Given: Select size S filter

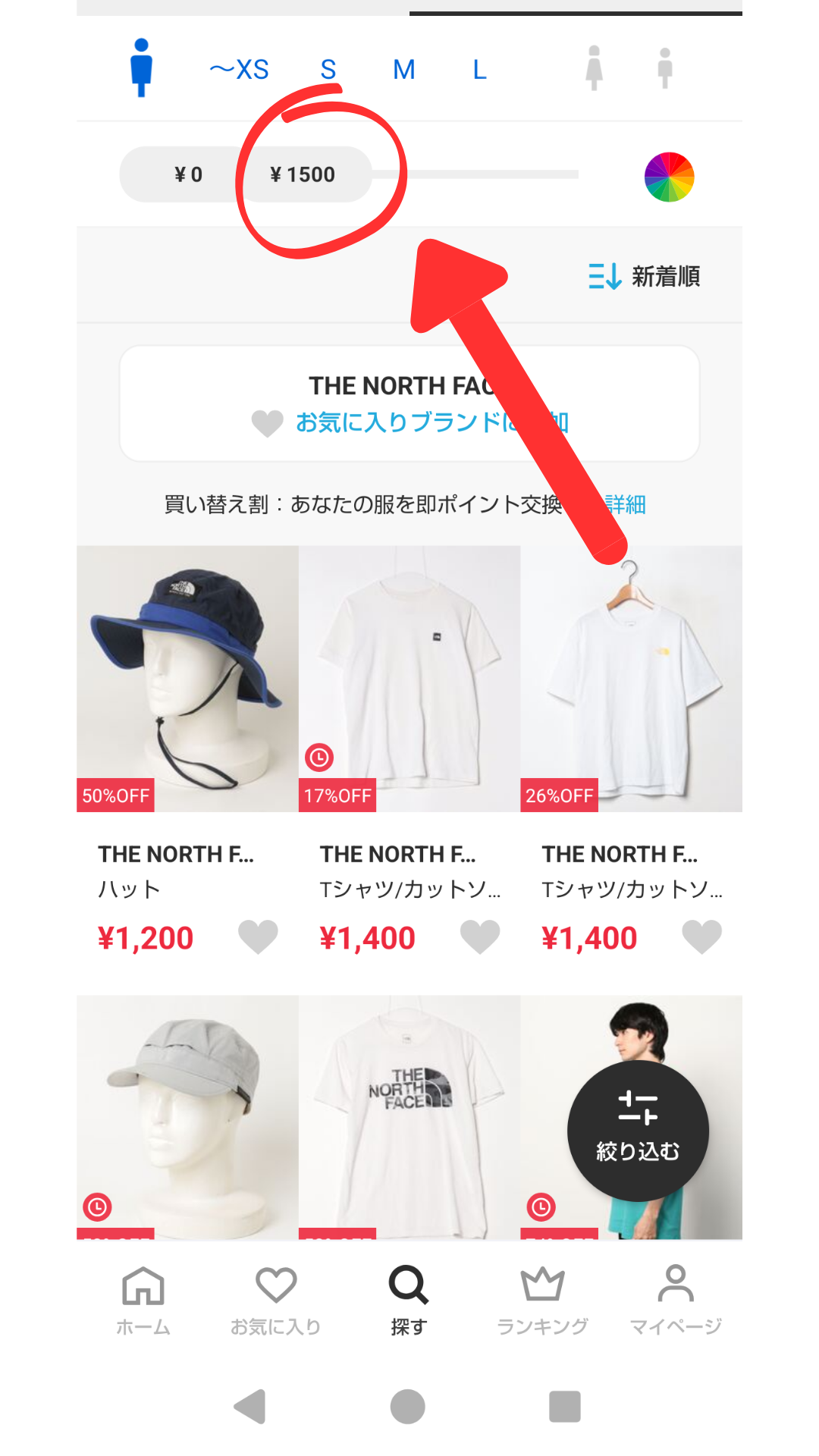Looking at the screenshot, I should (x=328, y=70).
